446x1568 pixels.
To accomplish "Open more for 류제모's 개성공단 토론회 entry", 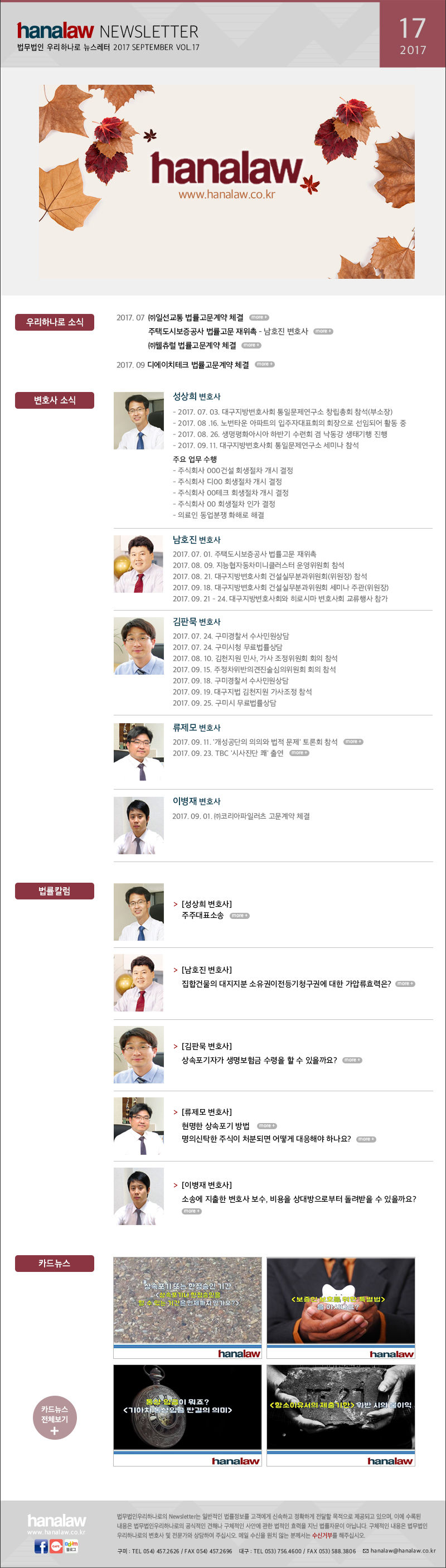I will coord(353,742).
